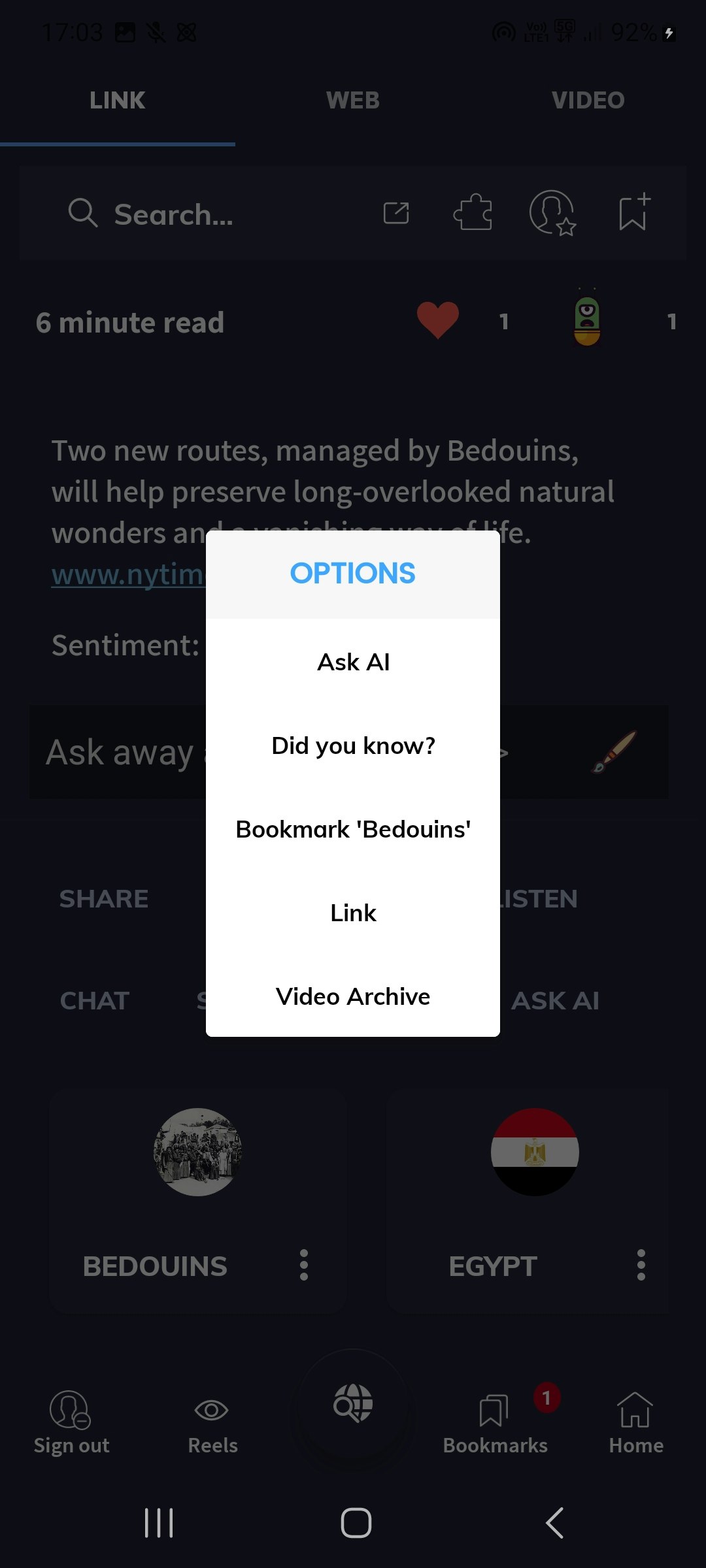Switch to the VIDEO tab
The height and width of the screenshot is (1568, 706).
(588, 100)
